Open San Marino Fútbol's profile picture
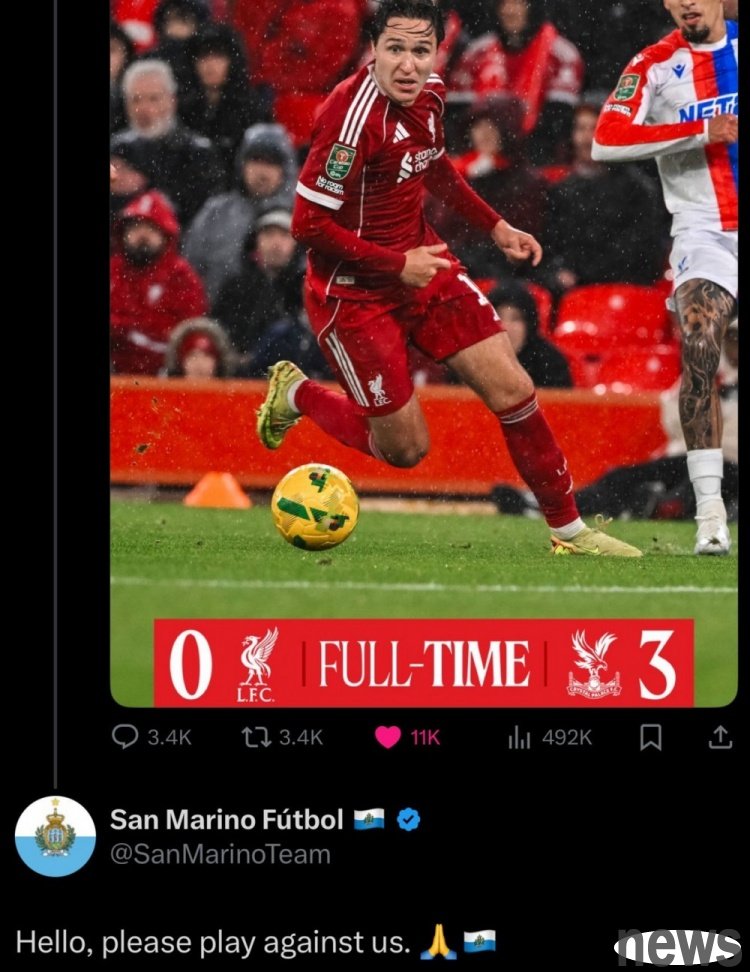The width and height of the screenshot is (750, 972). [x=55, y=836]
